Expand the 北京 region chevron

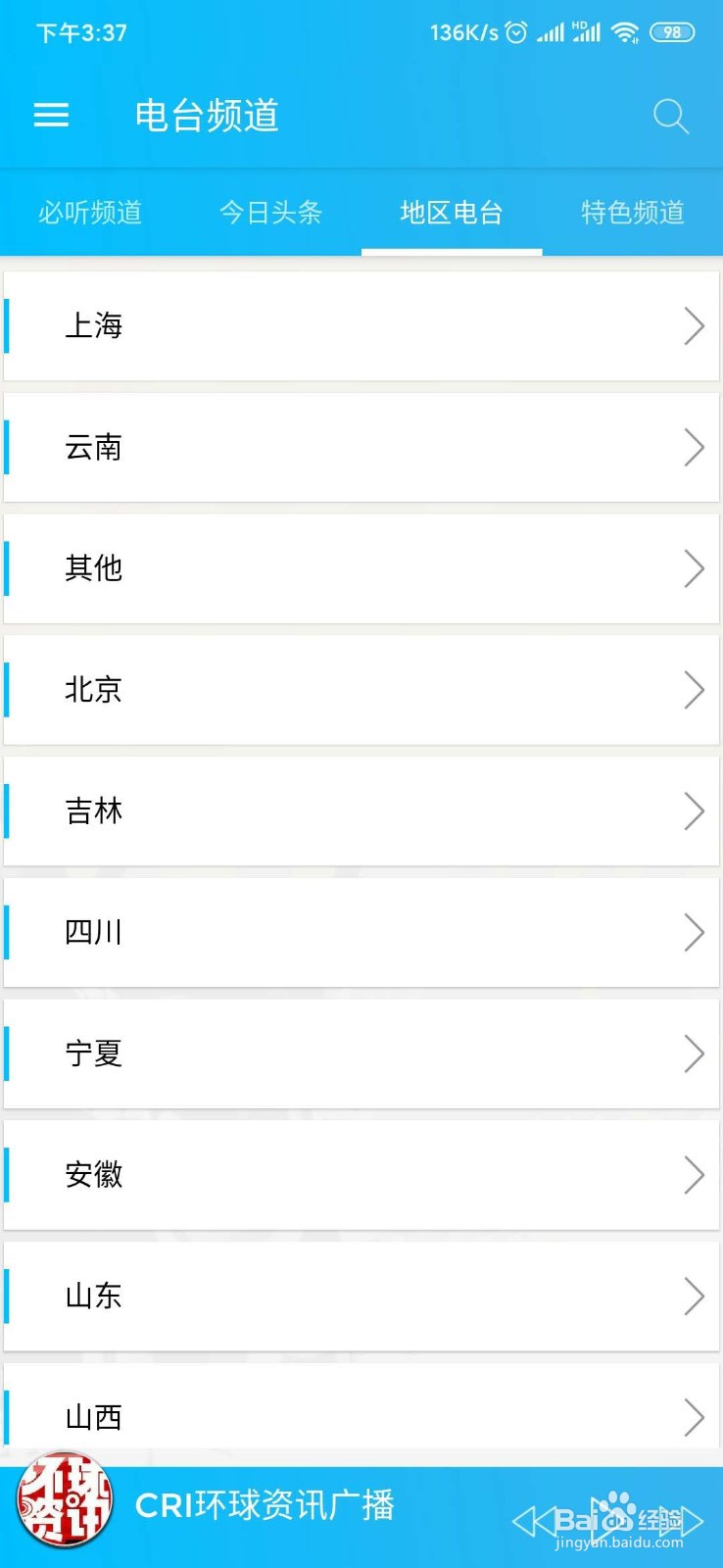coord(694,690)
